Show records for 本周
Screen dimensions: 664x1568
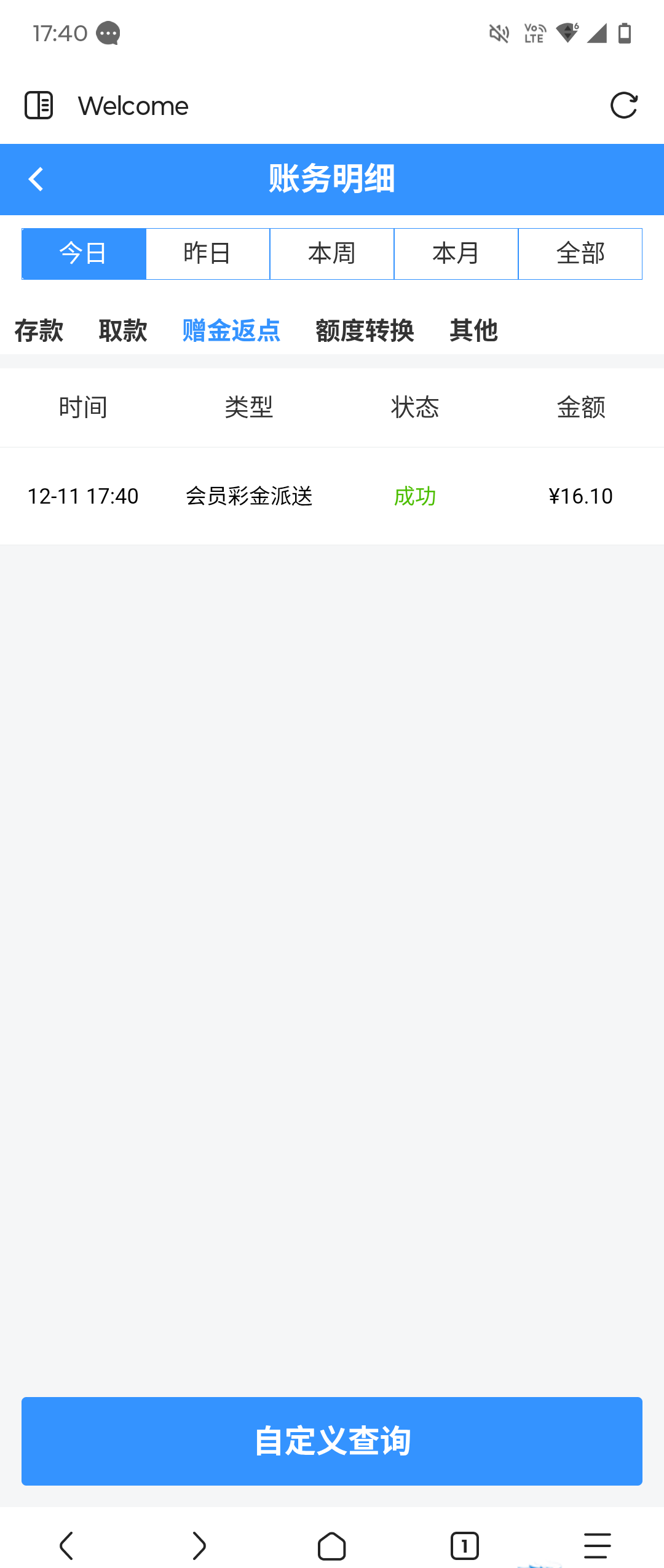332,253
